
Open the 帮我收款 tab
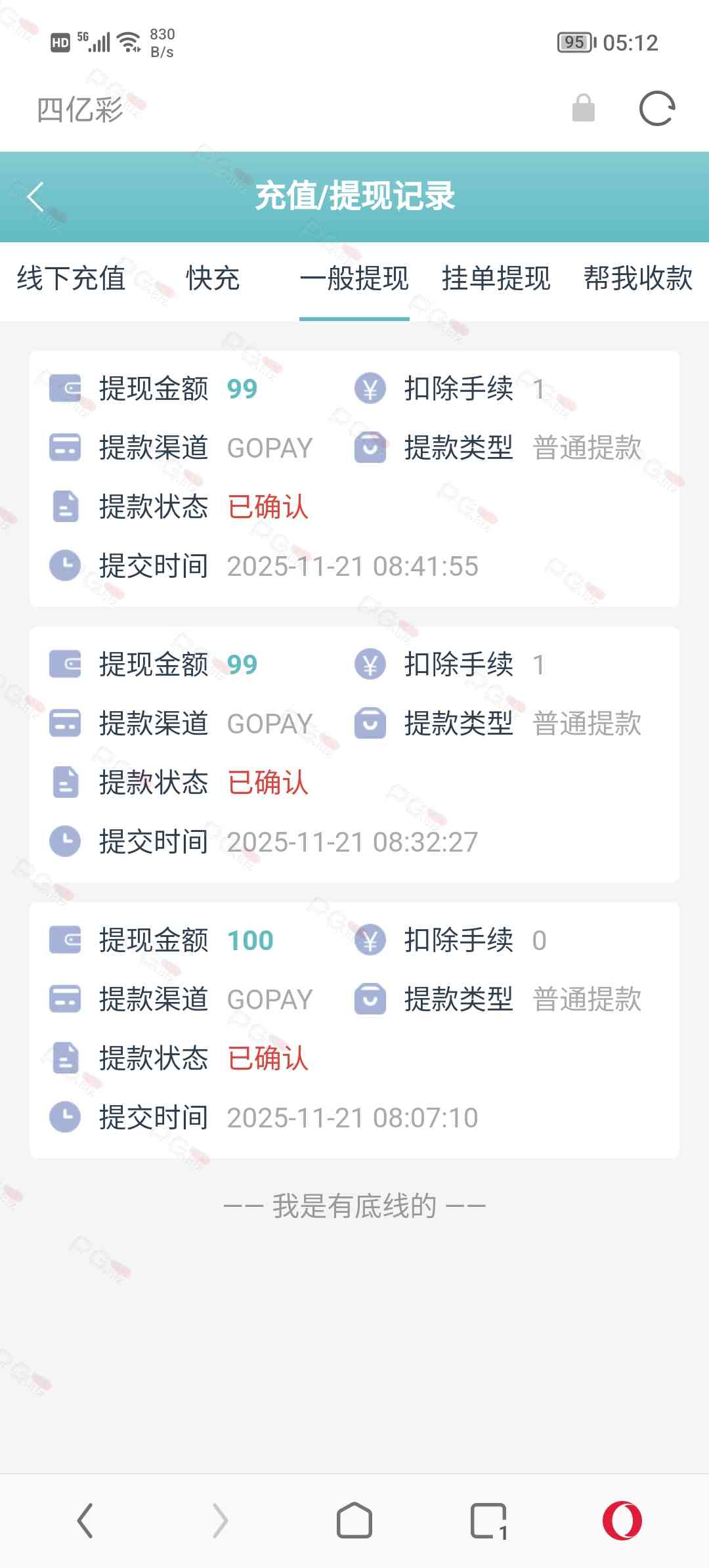coord(638,278)
